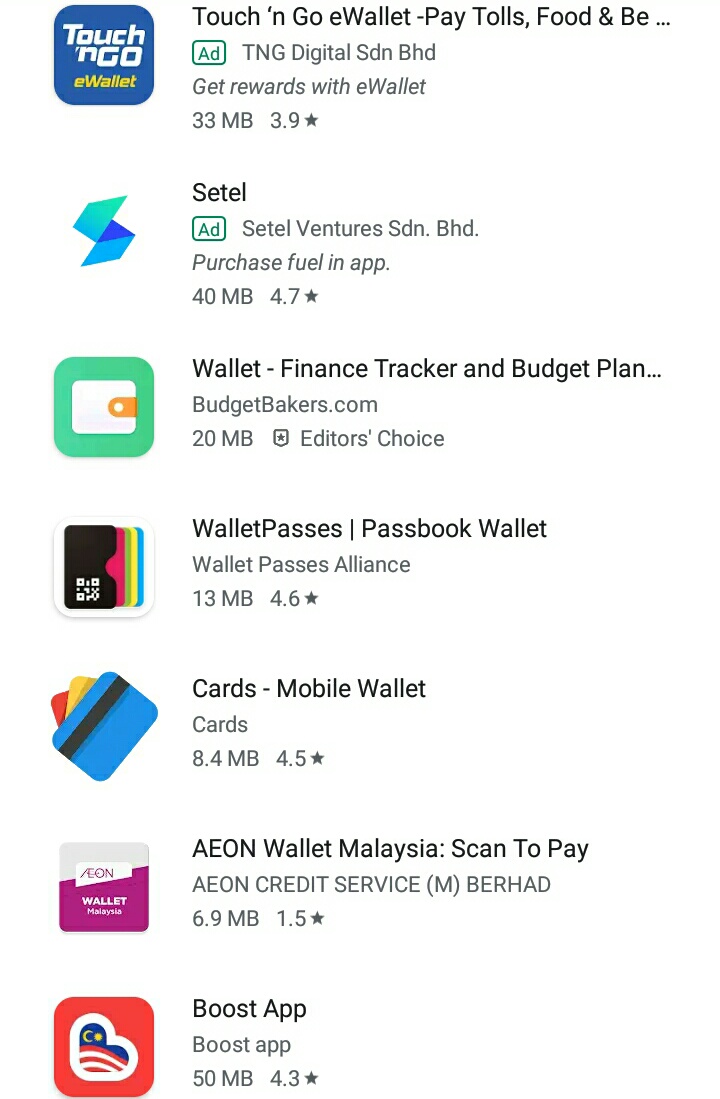This screenshot has height=1099, width=720.
Task: Tap the Cards - Mobile Wallet icon
Action: coord(103,726)
